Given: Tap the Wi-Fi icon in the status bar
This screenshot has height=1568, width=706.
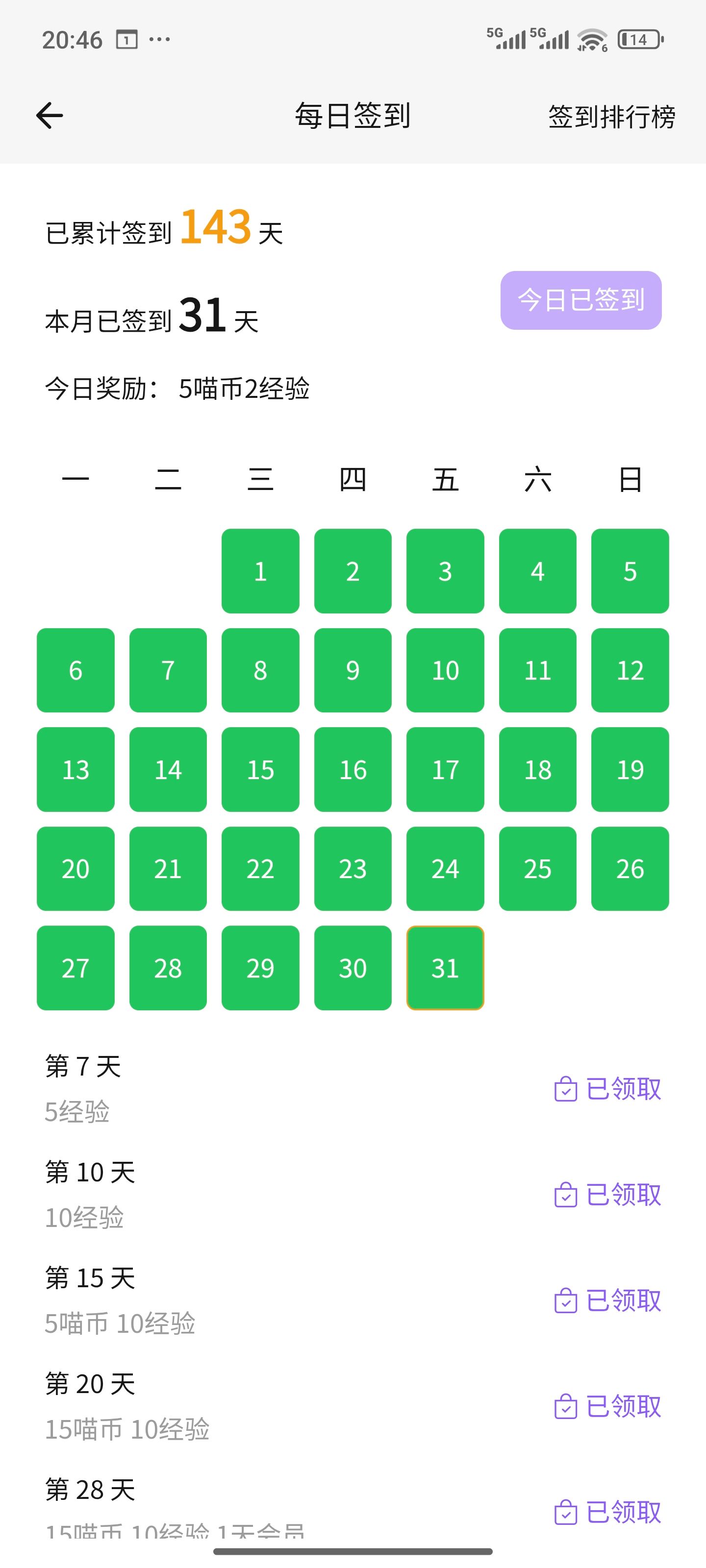Looking at the screenshot, I should click(591, 39).
